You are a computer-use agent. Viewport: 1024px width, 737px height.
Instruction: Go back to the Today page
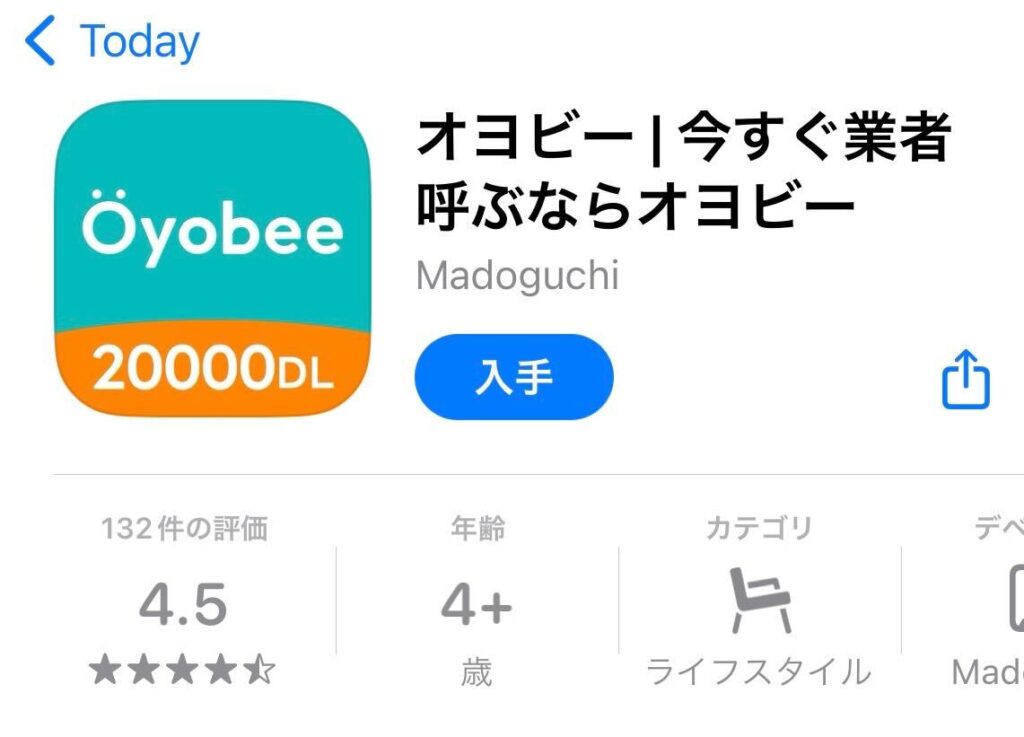click(112, 43)
